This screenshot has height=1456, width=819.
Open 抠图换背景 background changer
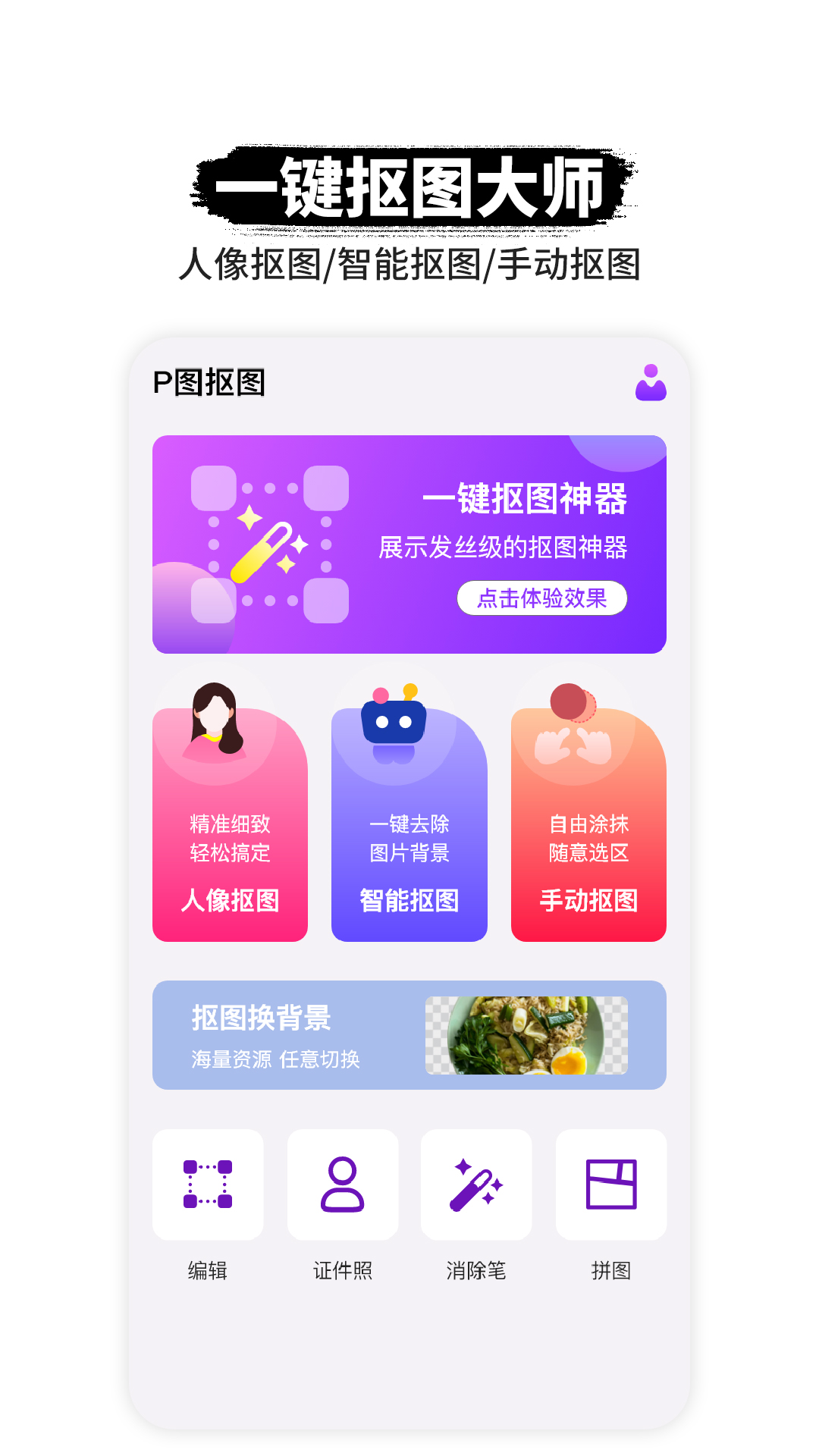[263, 1020]
